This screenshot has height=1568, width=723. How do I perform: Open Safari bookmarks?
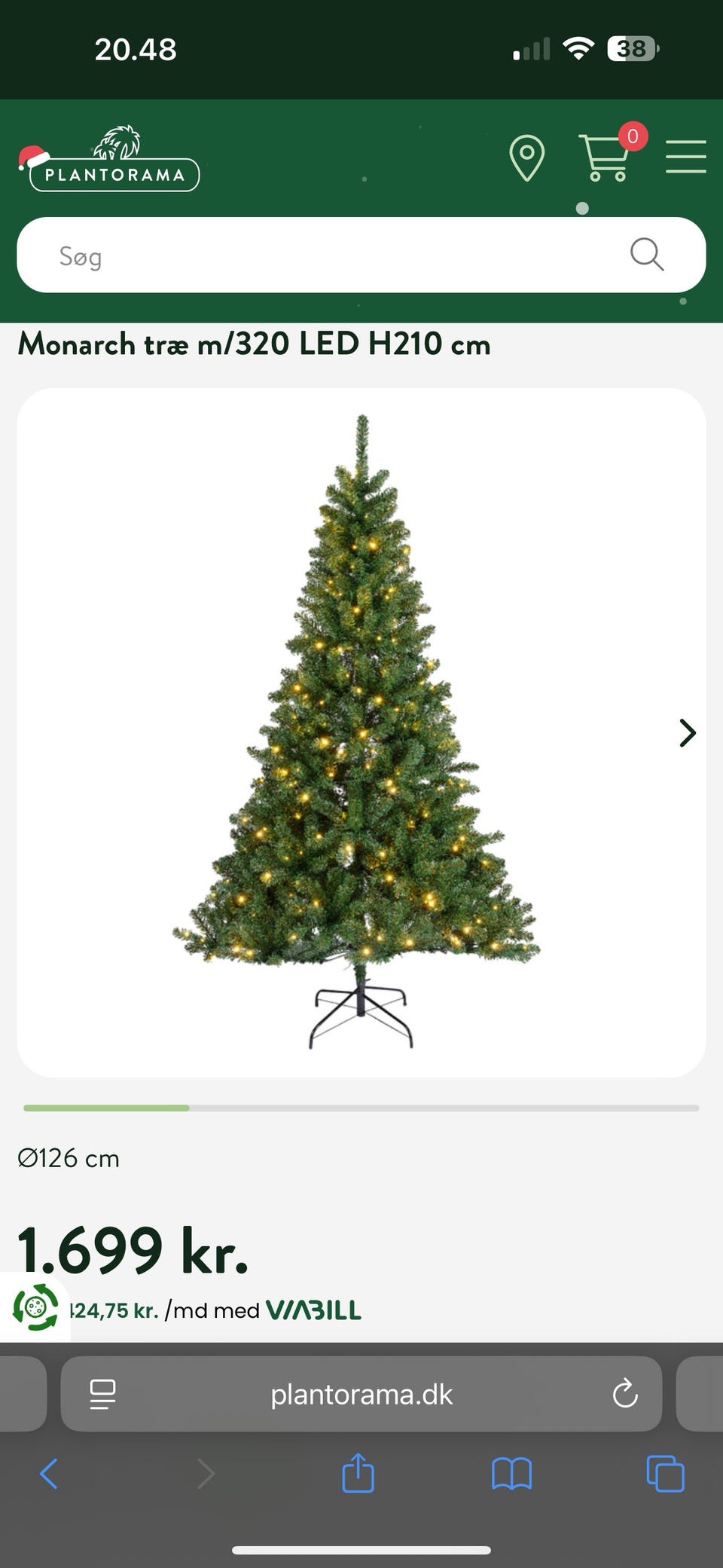tap(512, 1474)
